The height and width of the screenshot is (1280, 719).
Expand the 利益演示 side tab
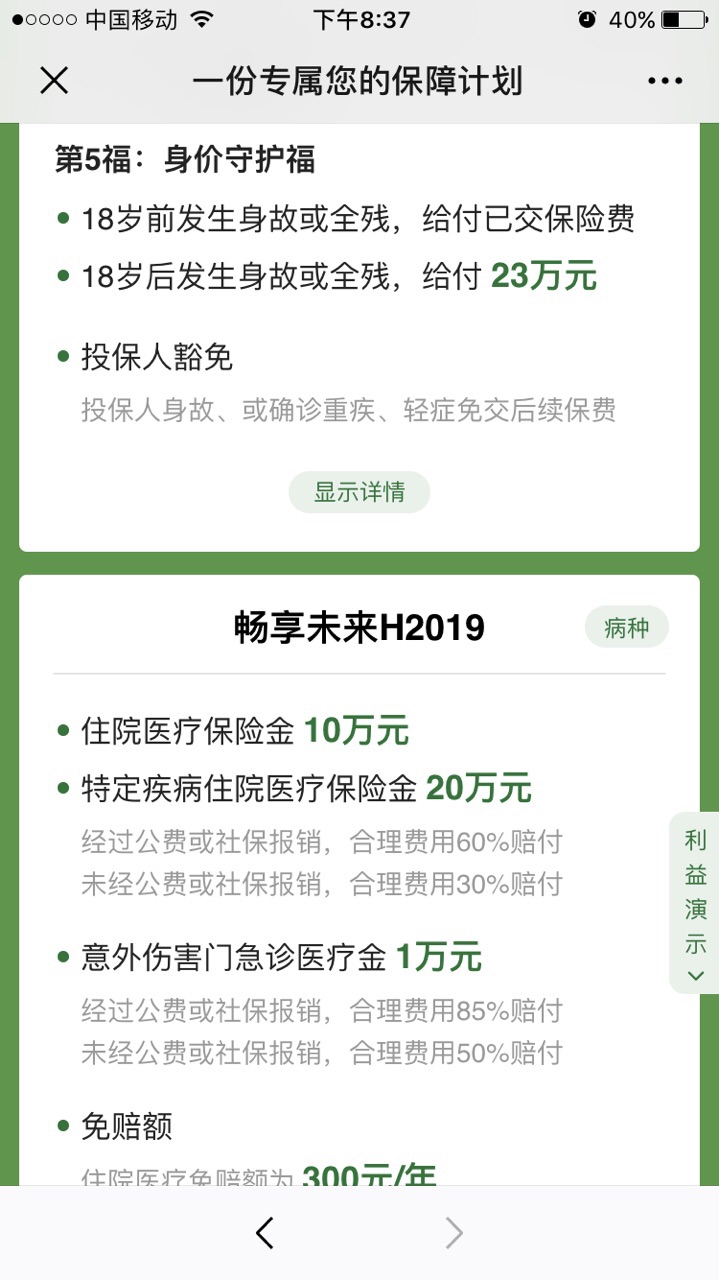point(696,904)
